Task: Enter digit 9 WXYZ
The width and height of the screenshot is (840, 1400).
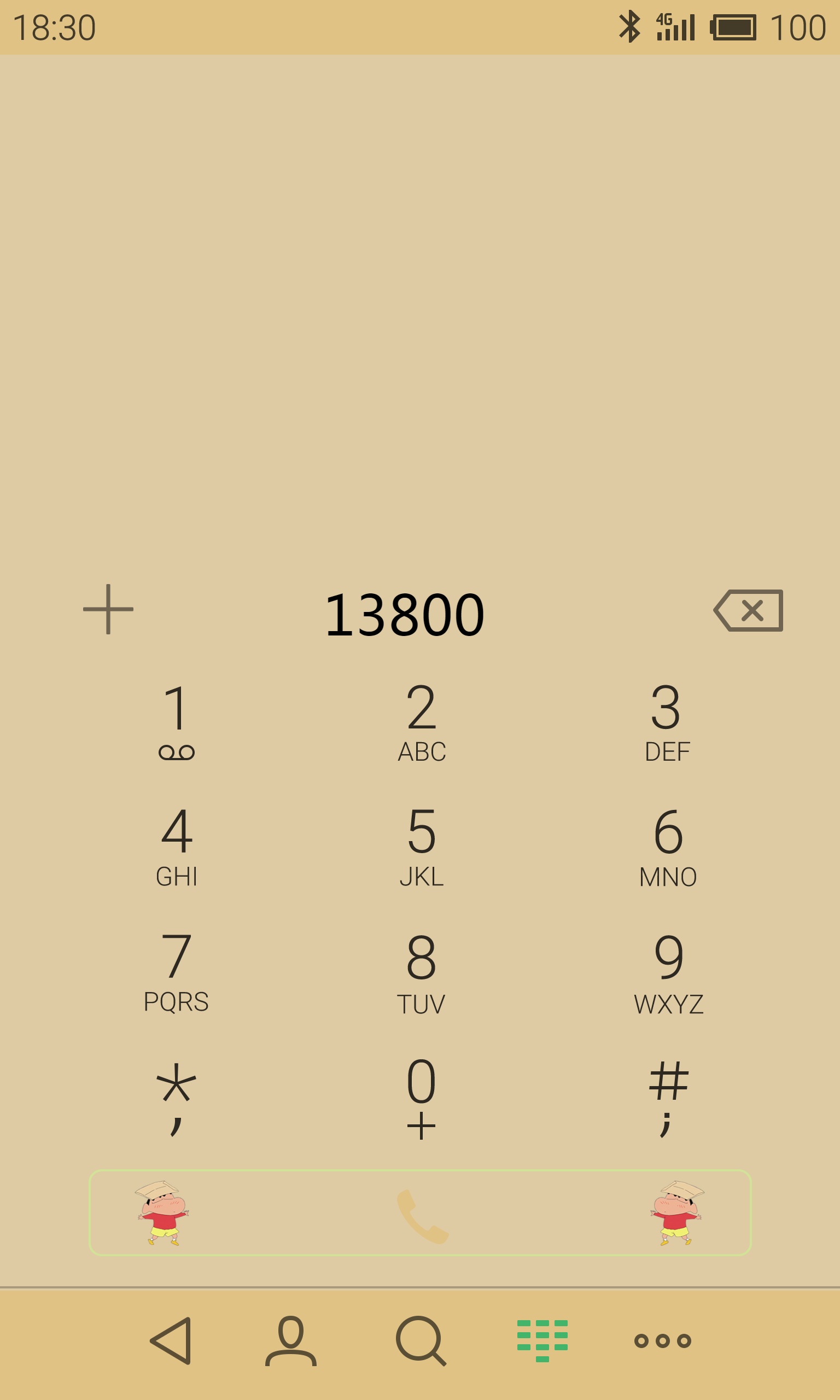Action: 668,973
